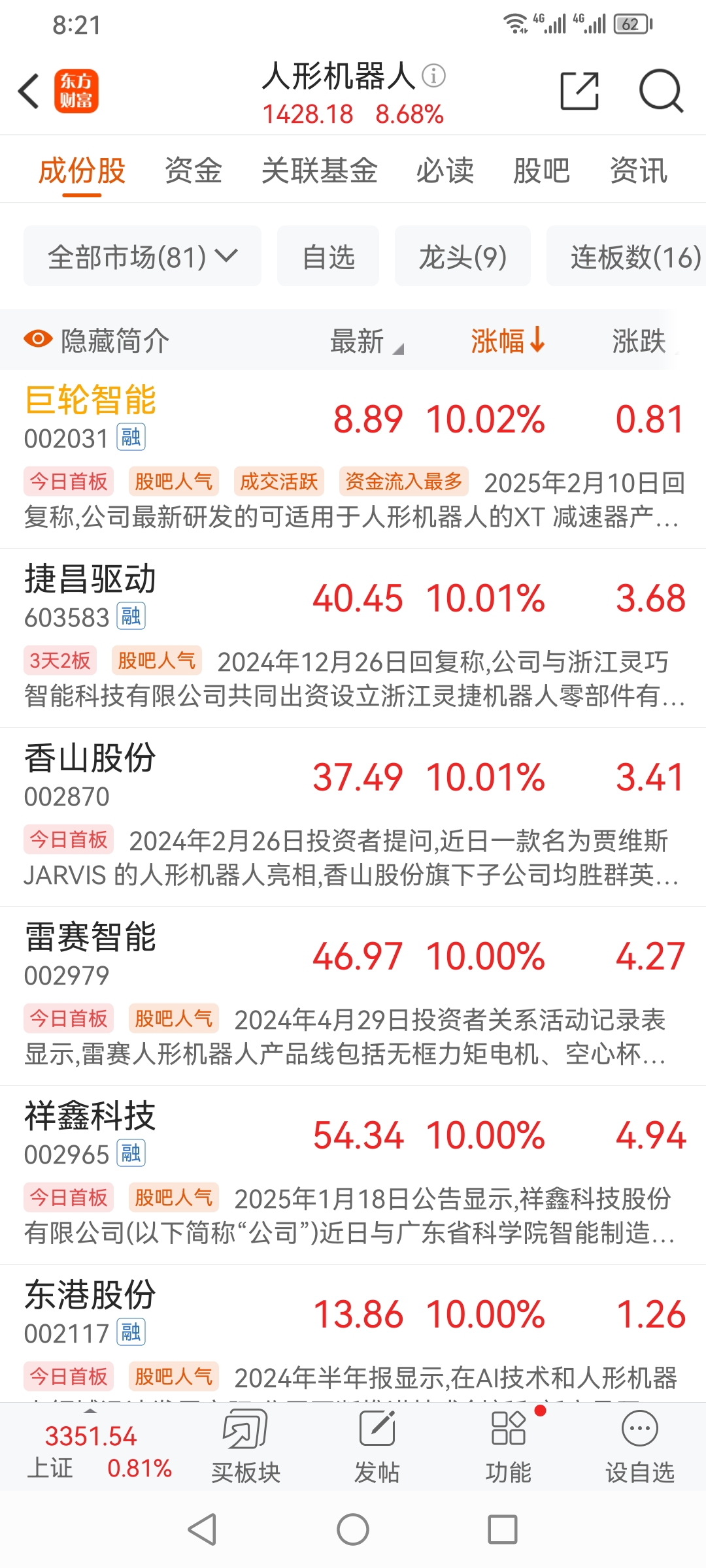Viewport: 706px width, 1568px height.
Task: Switch to the 资金 tab
Action: (193, 171)
